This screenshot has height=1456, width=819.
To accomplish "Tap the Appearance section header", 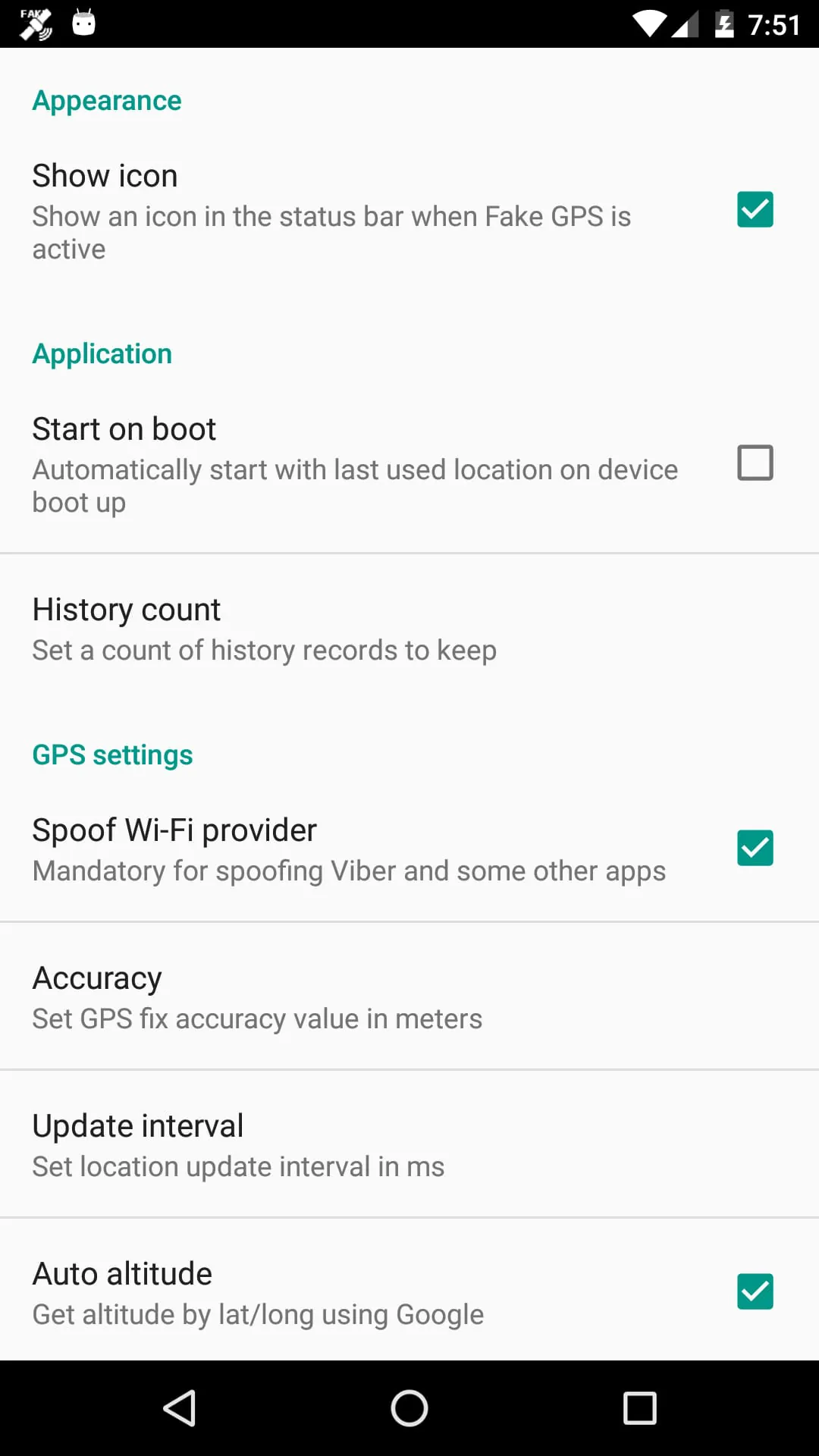I will tap(106, 99).
